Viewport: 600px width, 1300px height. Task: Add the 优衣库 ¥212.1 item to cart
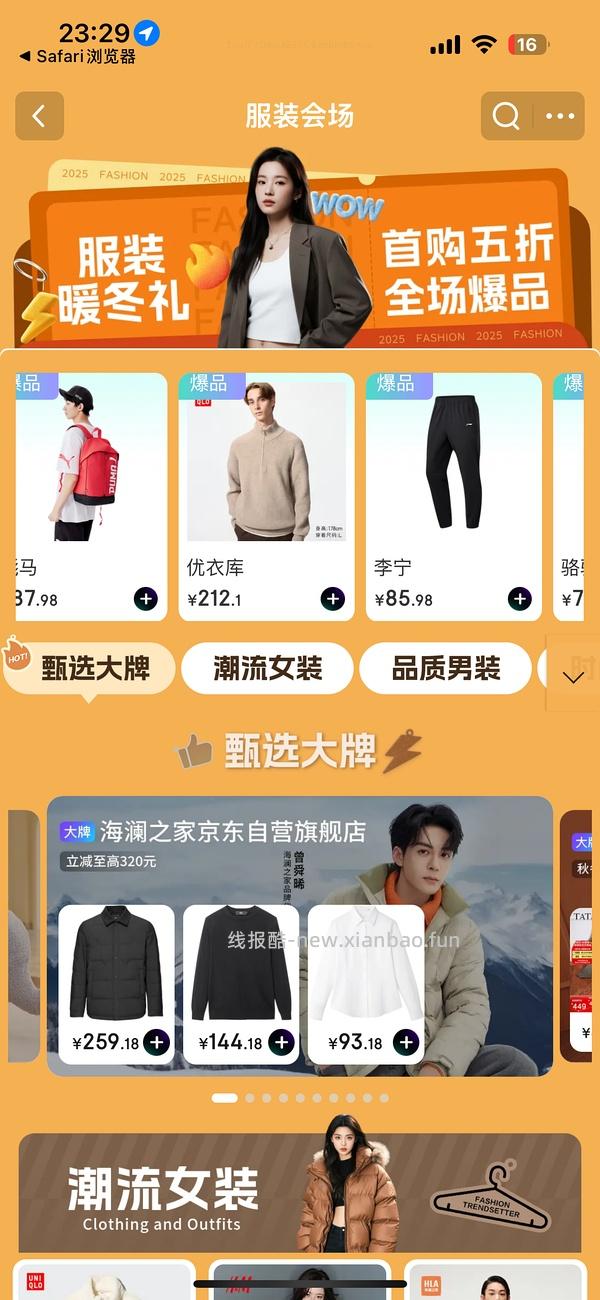[x=332, y=599]
